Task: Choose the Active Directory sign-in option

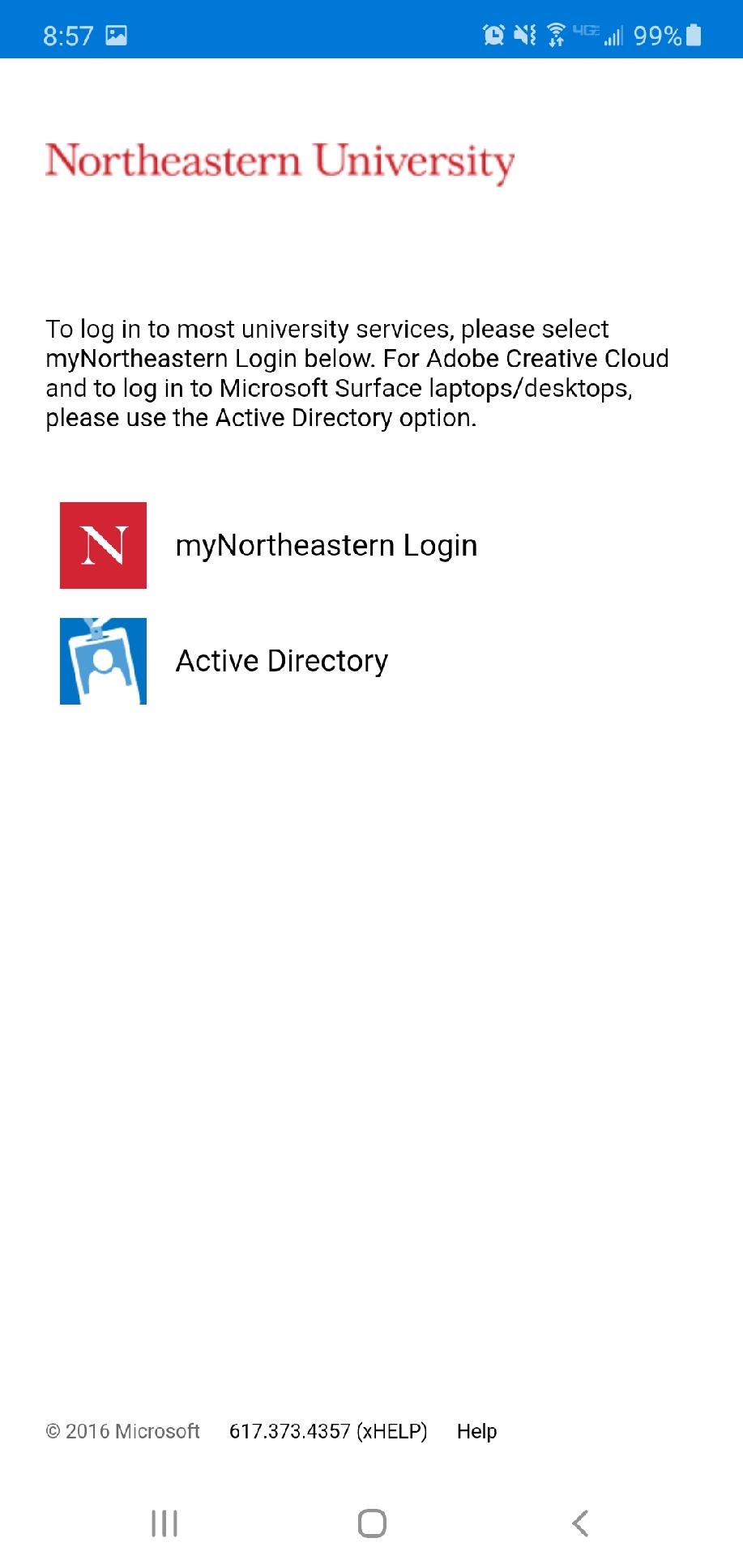Action: tap(281, 661)
